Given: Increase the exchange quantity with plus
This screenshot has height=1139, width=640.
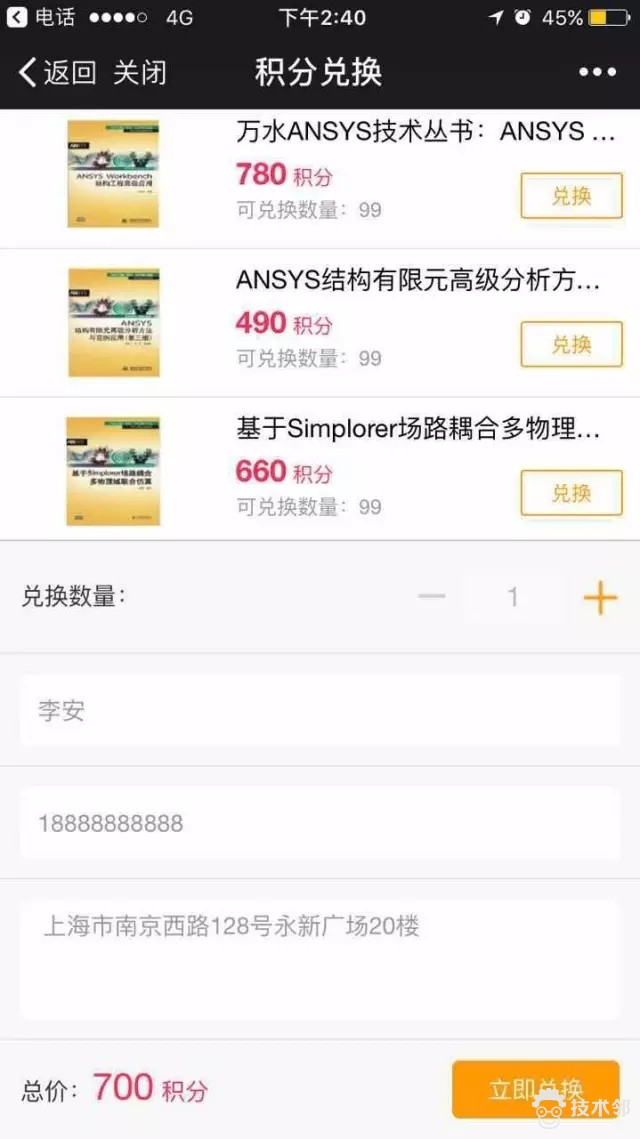Looking at the screenshot, I should (x=600, y=597).
